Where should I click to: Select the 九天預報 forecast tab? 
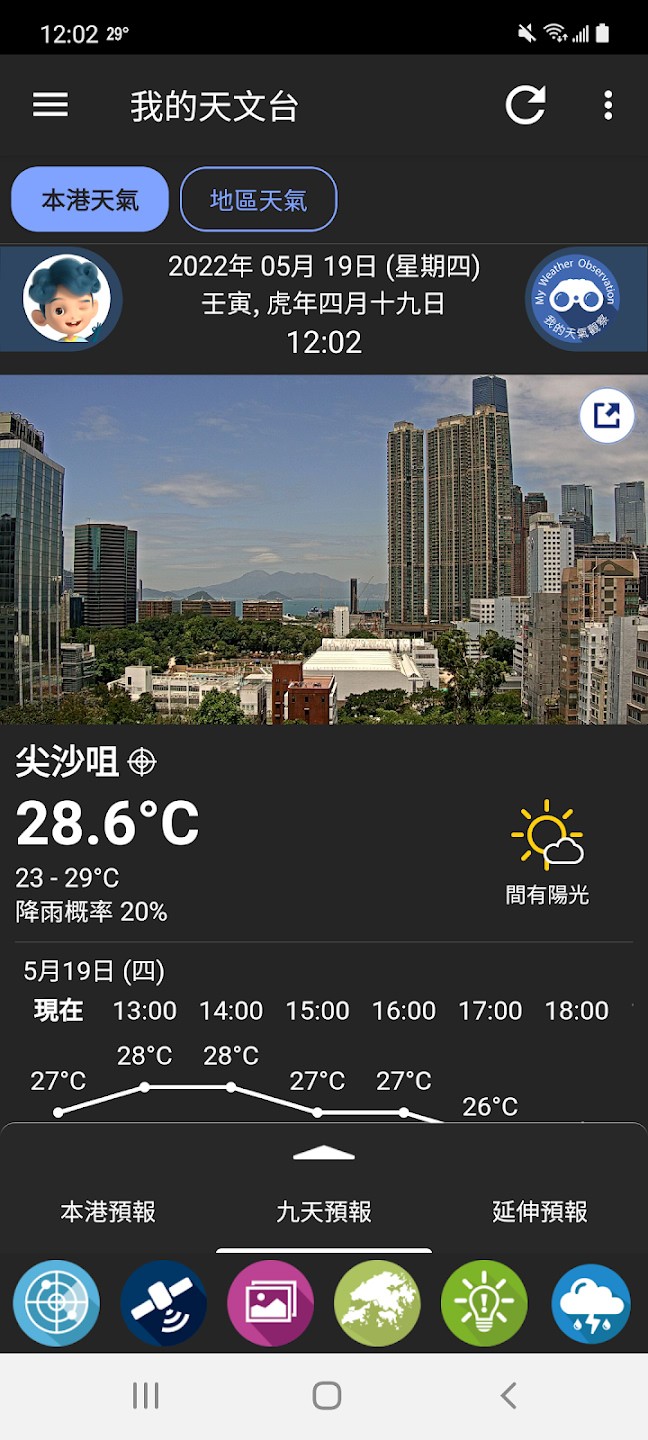click(x=324, y=1212)
